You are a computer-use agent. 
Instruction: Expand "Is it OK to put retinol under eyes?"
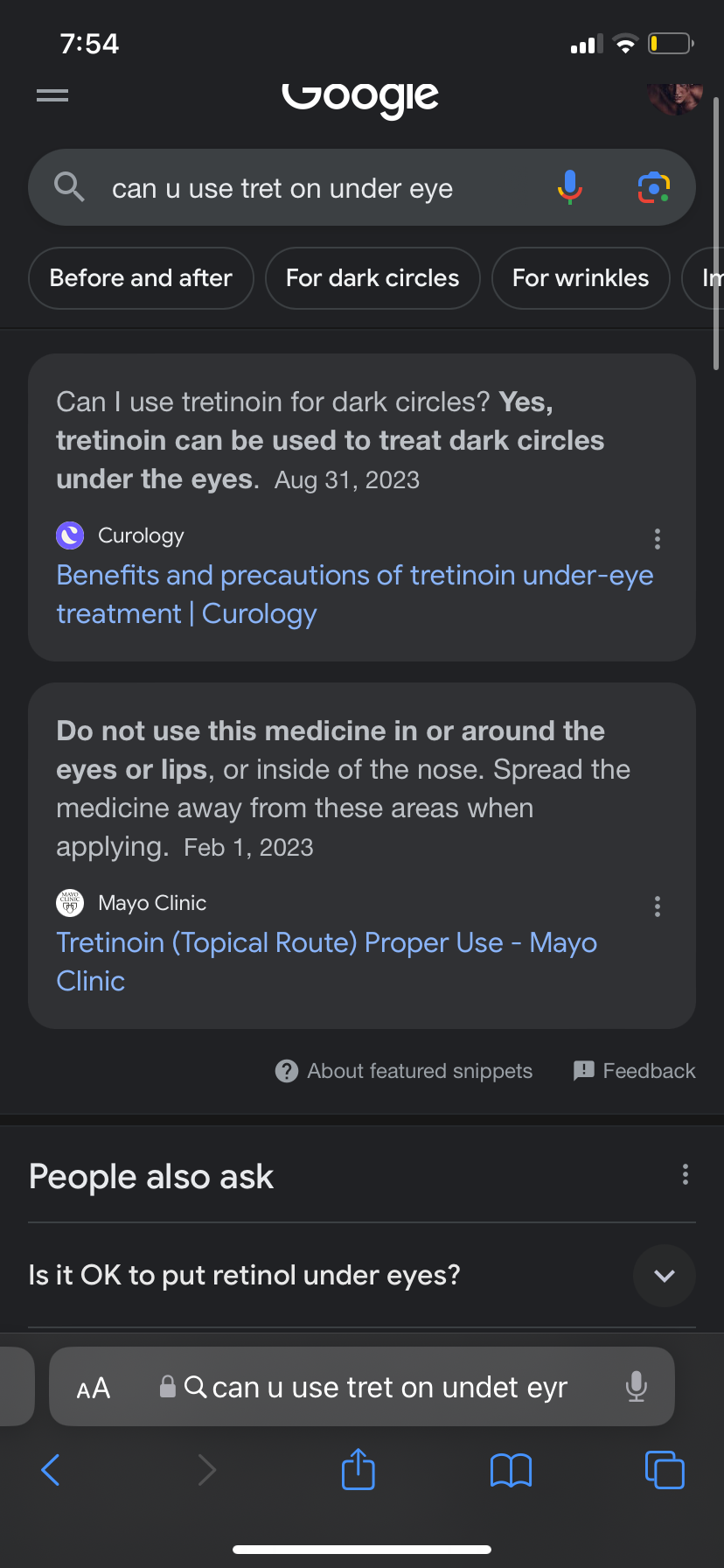[665, 1276]
